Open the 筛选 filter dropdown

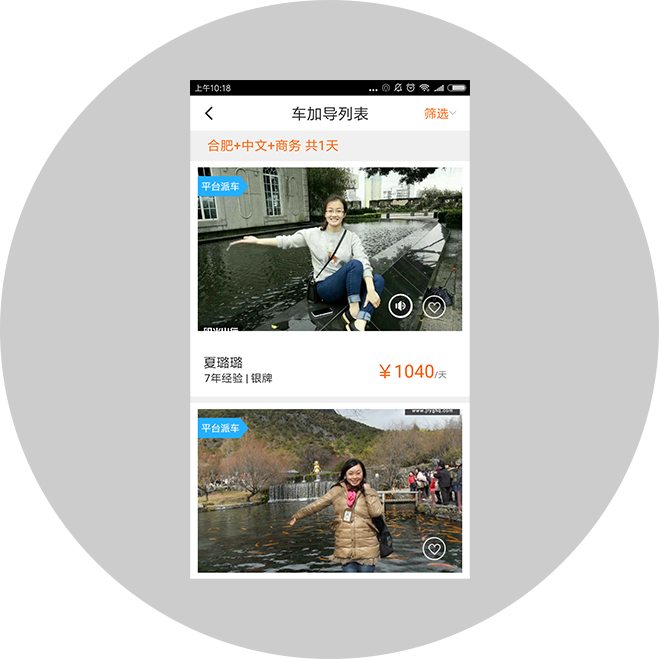pos(439,114)
